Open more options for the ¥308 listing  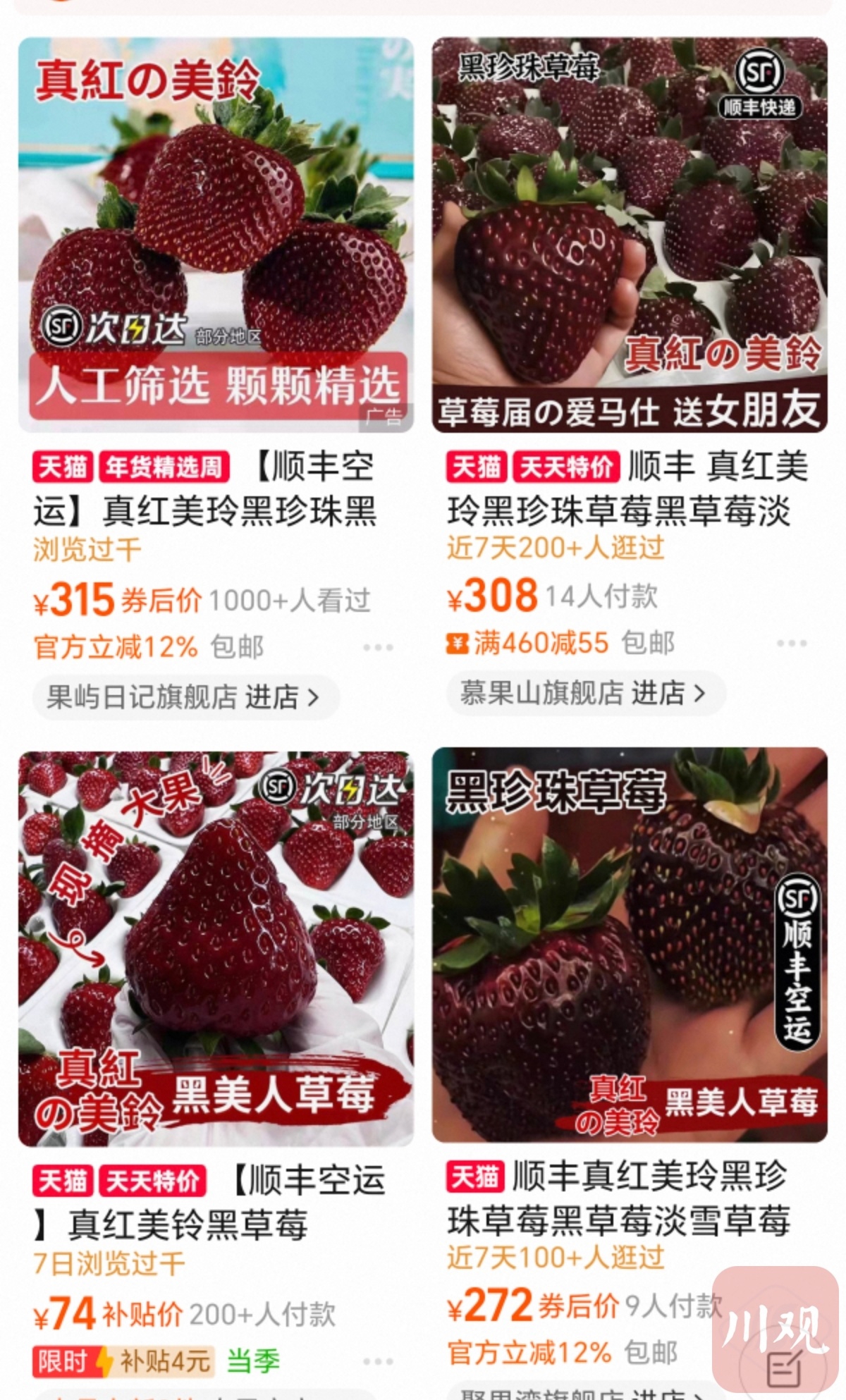click(x=791, y=643)
